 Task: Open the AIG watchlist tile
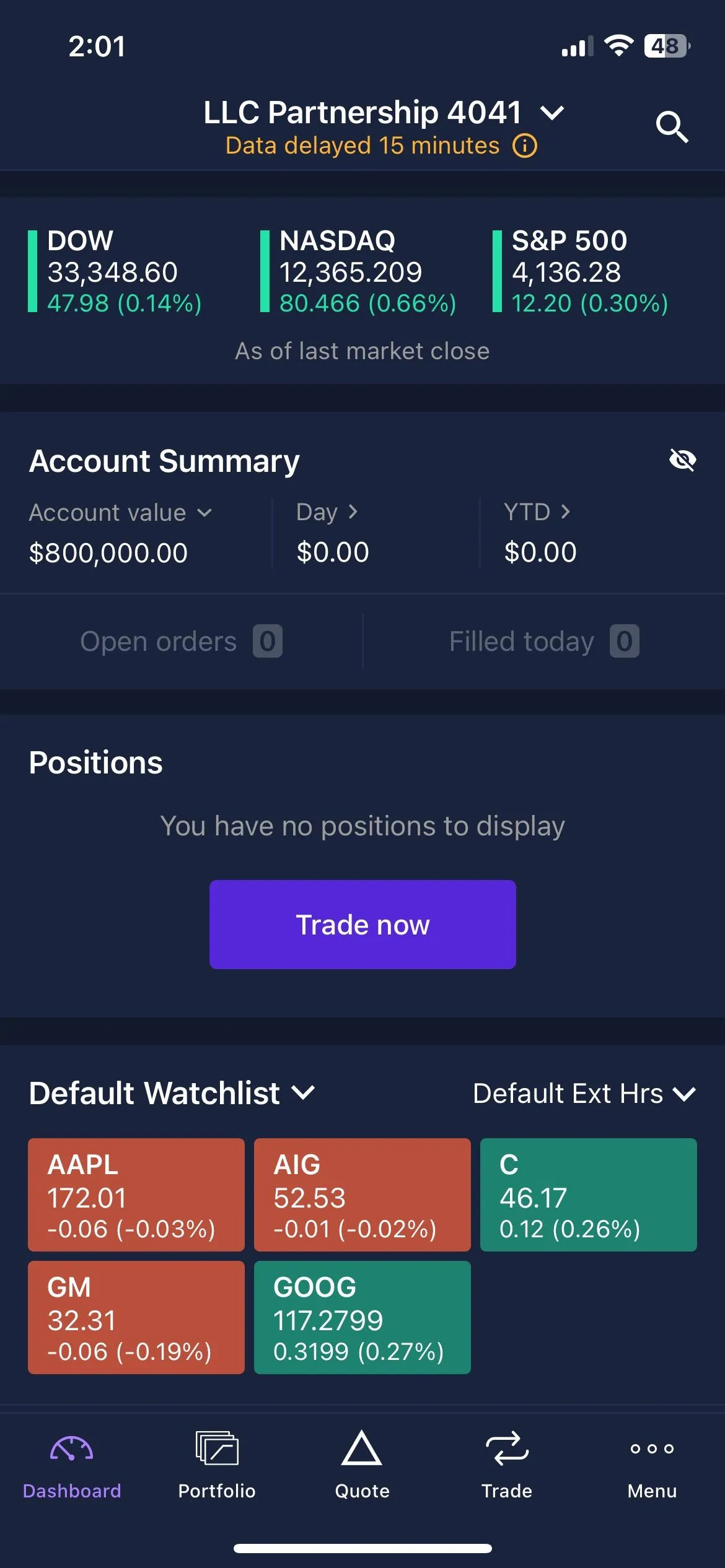tap(362, 1195)
